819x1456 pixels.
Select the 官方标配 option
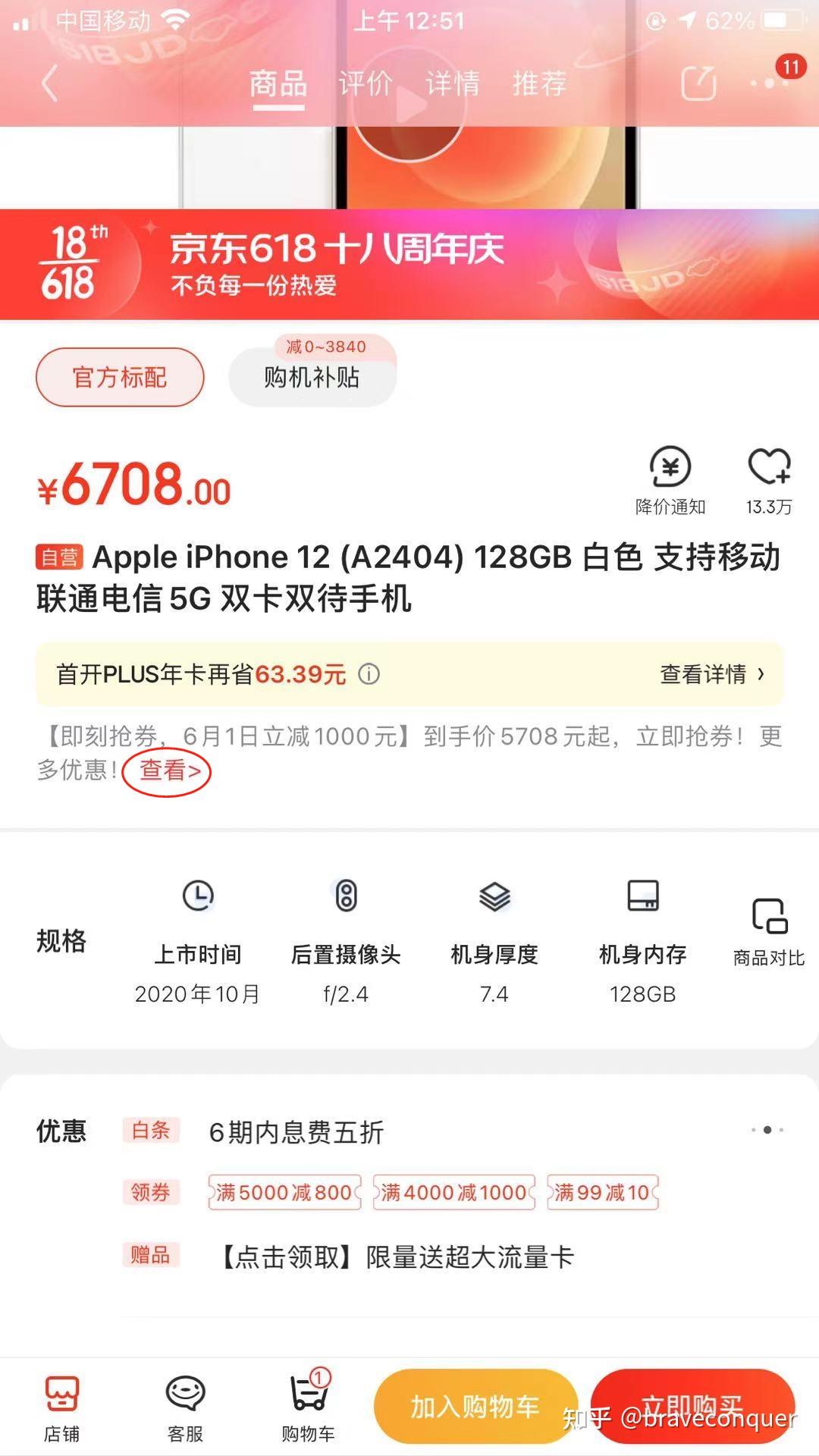[120, 377]
